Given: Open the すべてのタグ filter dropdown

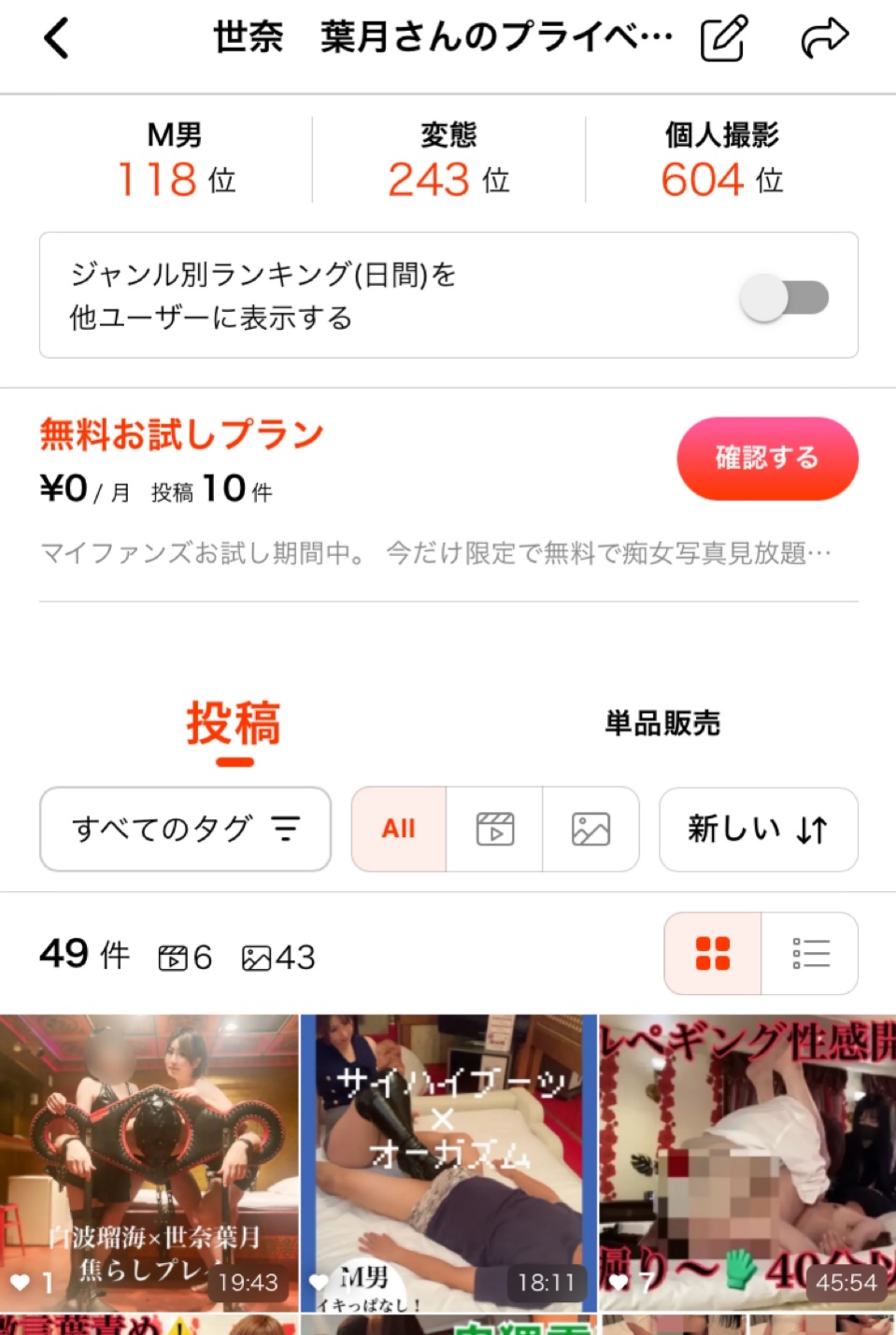Looking at the screenshot, I should click(x=185, y=829).
